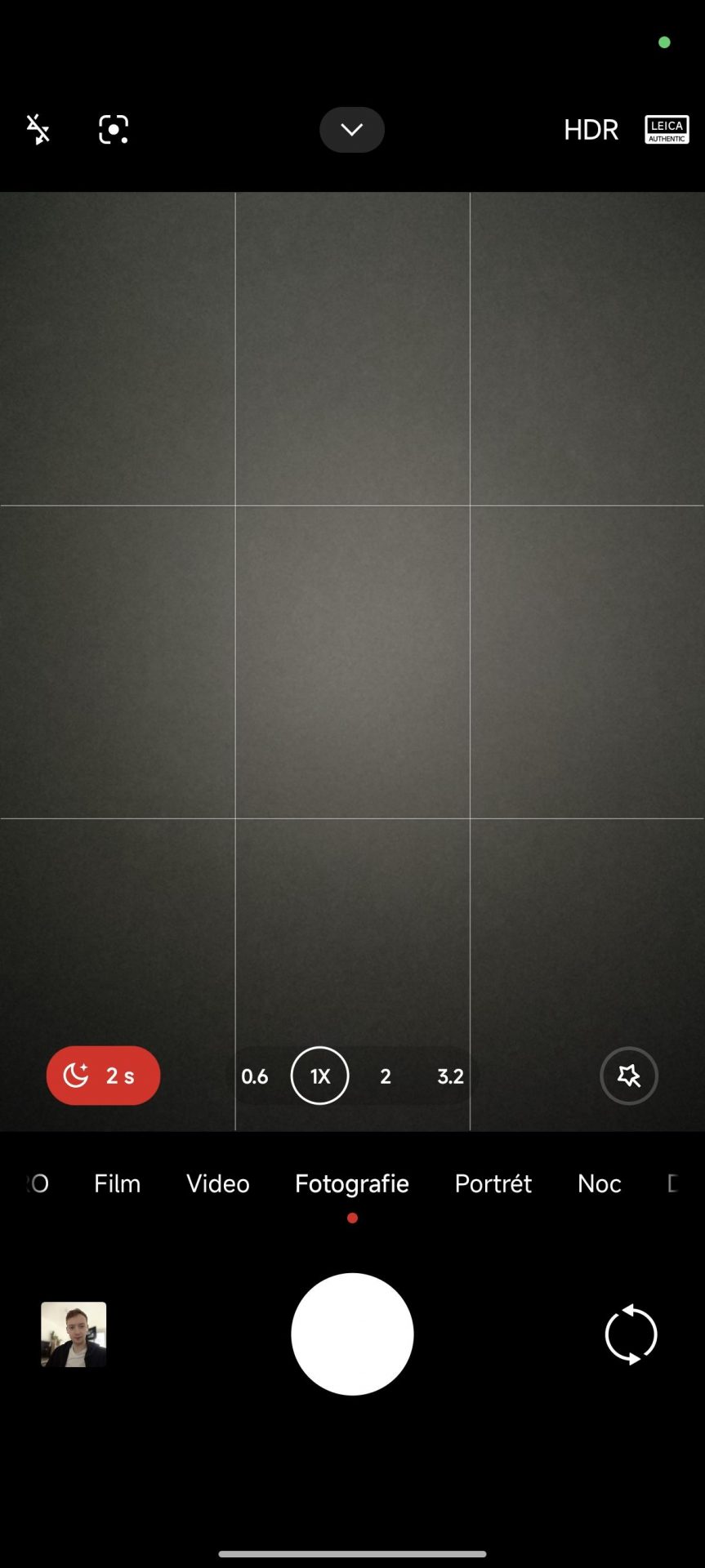
Task: Choose the 3.2 zoom level
Action: [x=450, y=1076]
